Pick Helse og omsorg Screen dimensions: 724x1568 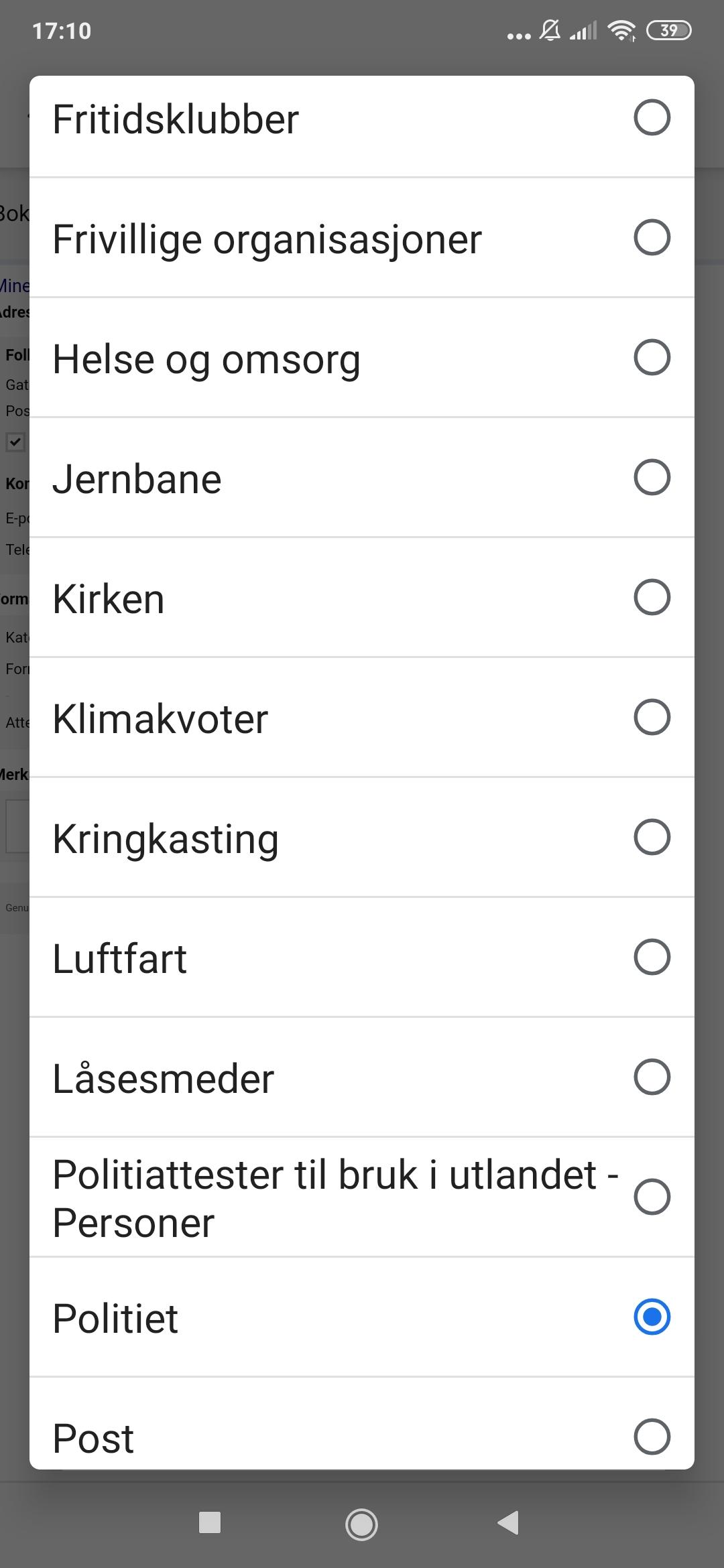click(x=362, y=358)
